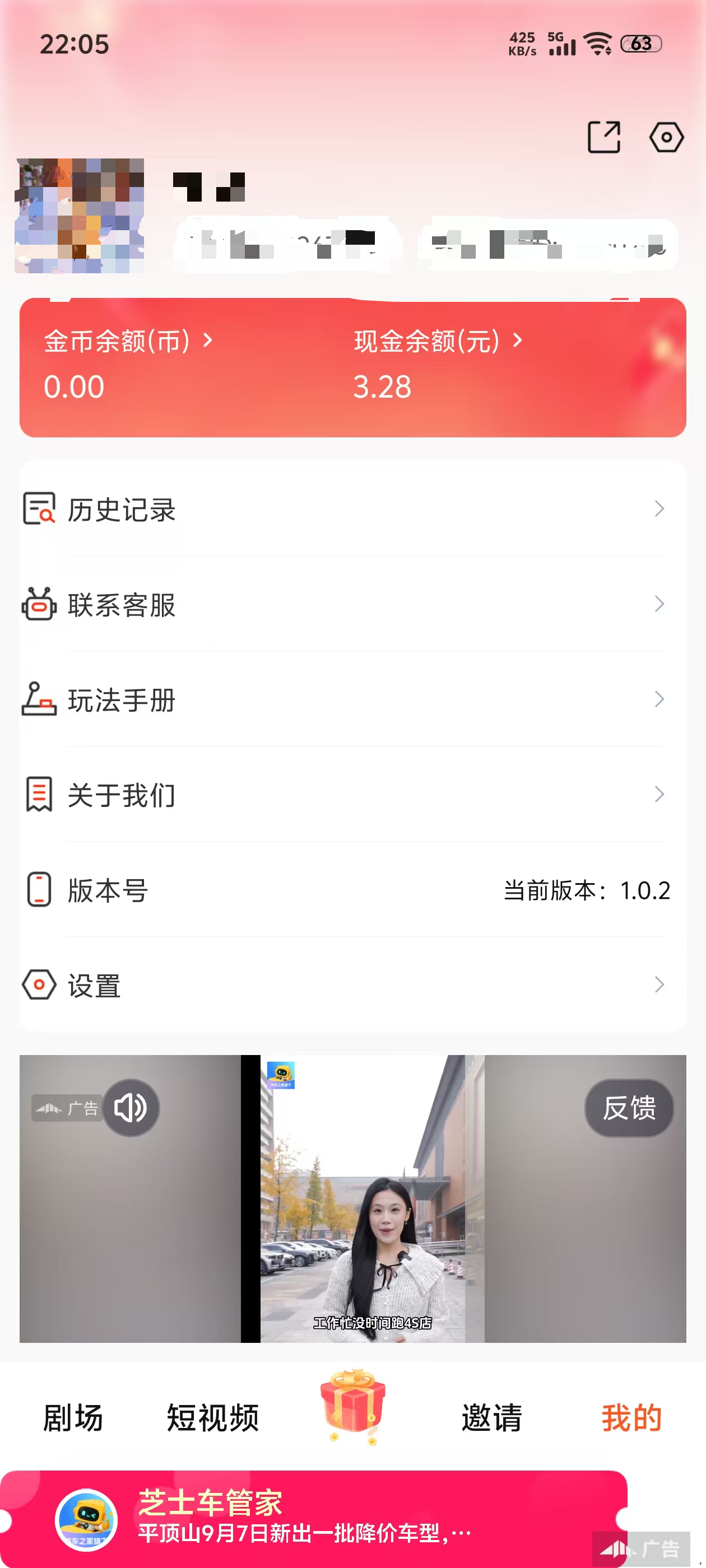The height and width of the screenshot is (1568, 706).
Task: Open 联系客服 customer service
Action: 352,604
